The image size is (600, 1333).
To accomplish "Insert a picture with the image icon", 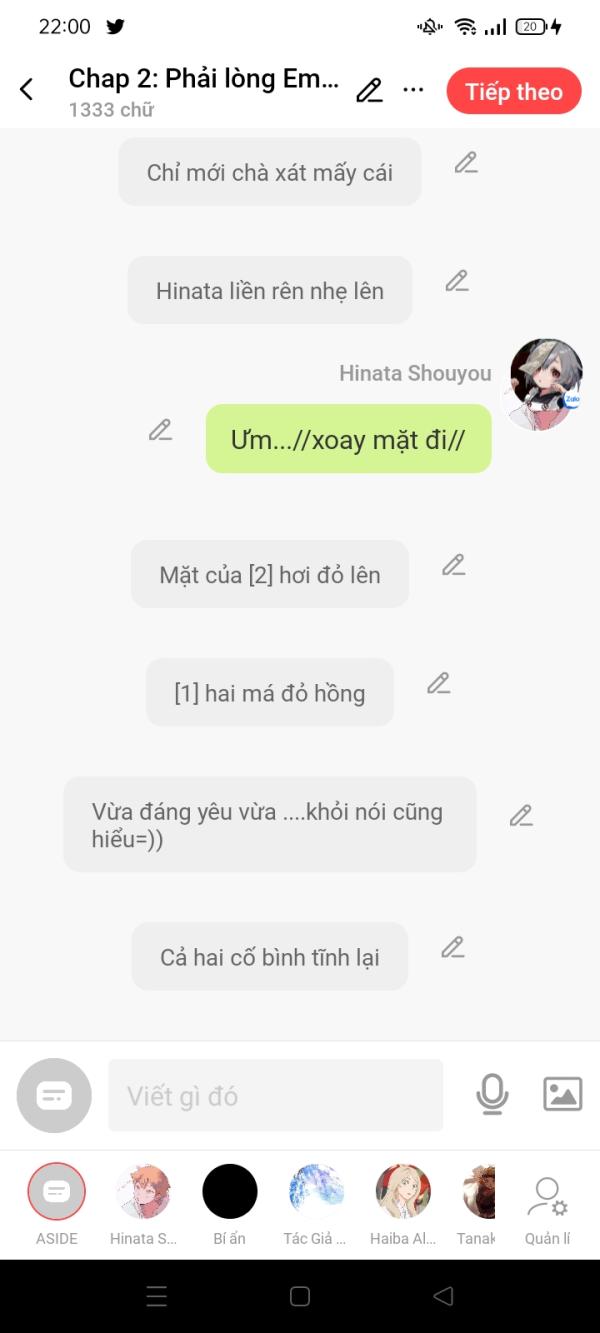I will 562,1094.
